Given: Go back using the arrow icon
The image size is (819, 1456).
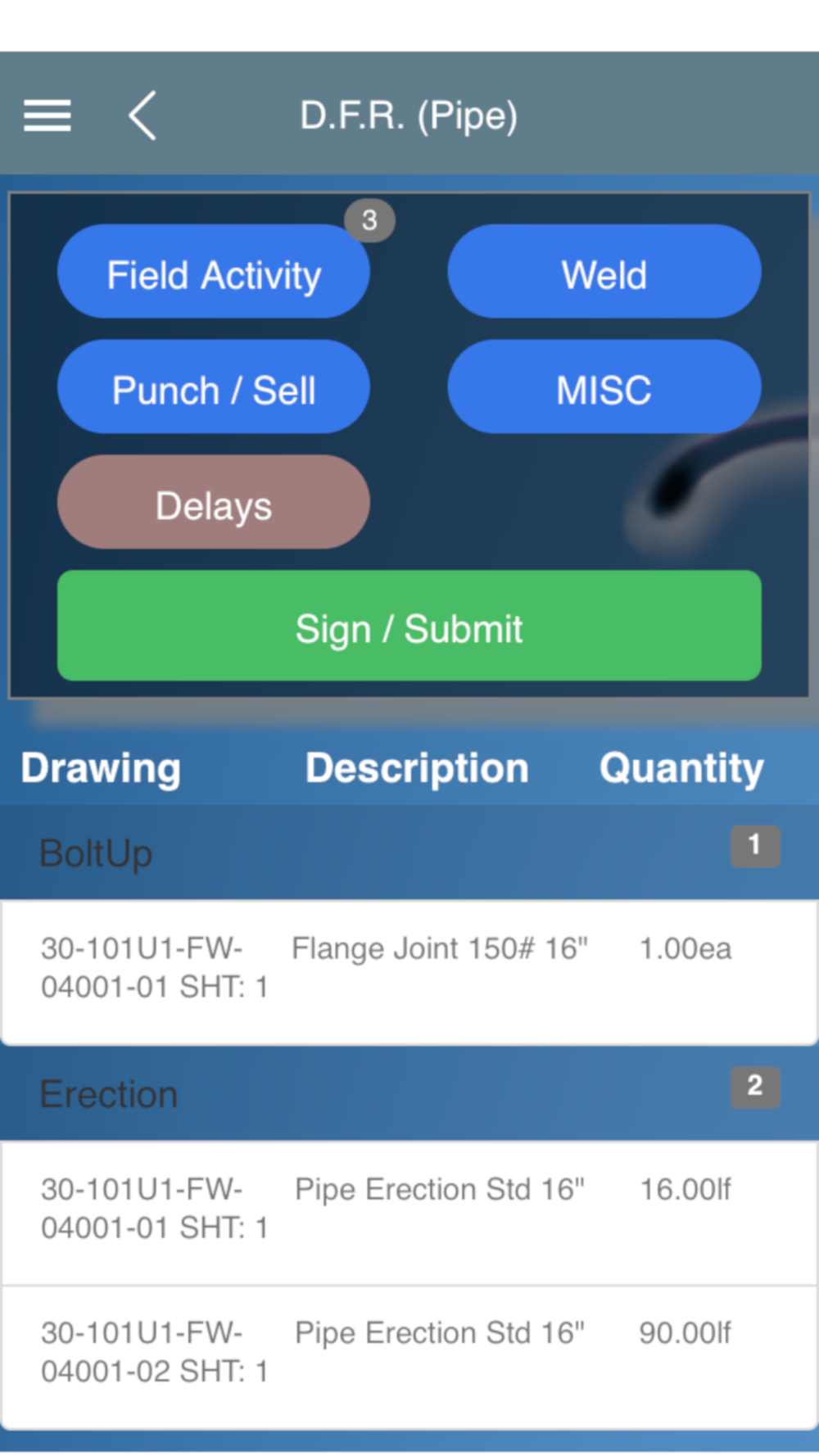Looking at the screenshot, I should pos(143,115).
